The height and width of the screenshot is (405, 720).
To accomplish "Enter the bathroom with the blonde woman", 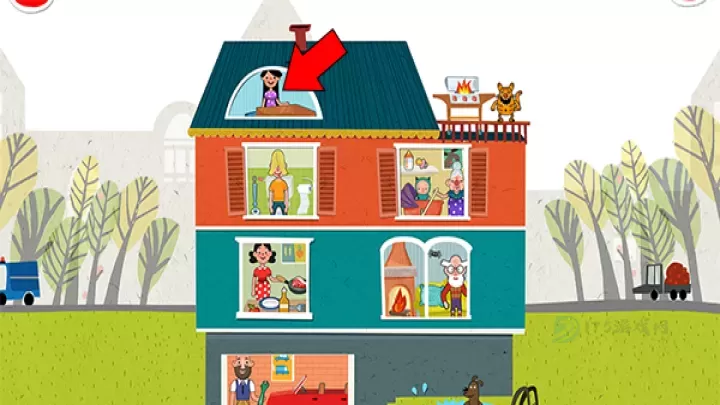I will click(x=280, y=180).
